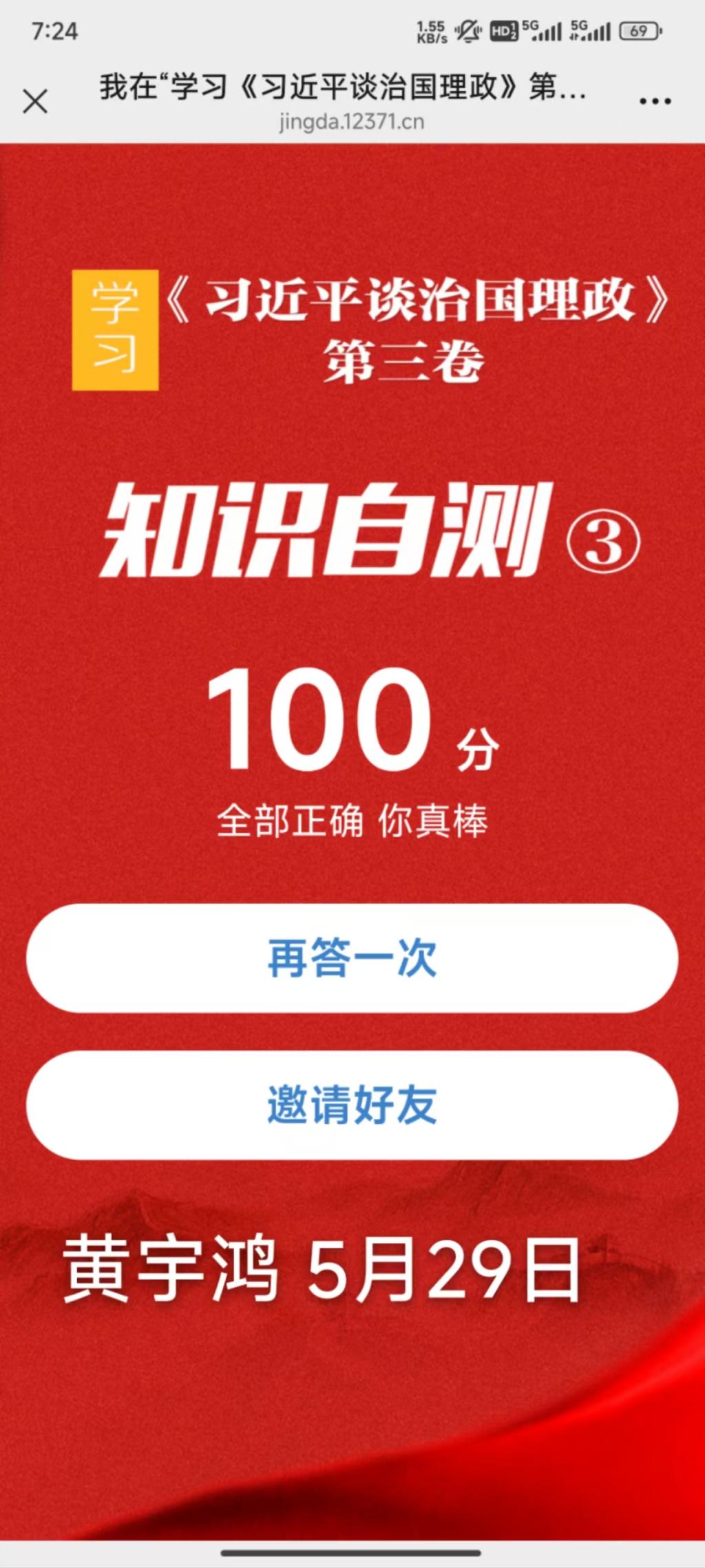
Task: Close the webpage with the X icon
Action: pos(35,101)
